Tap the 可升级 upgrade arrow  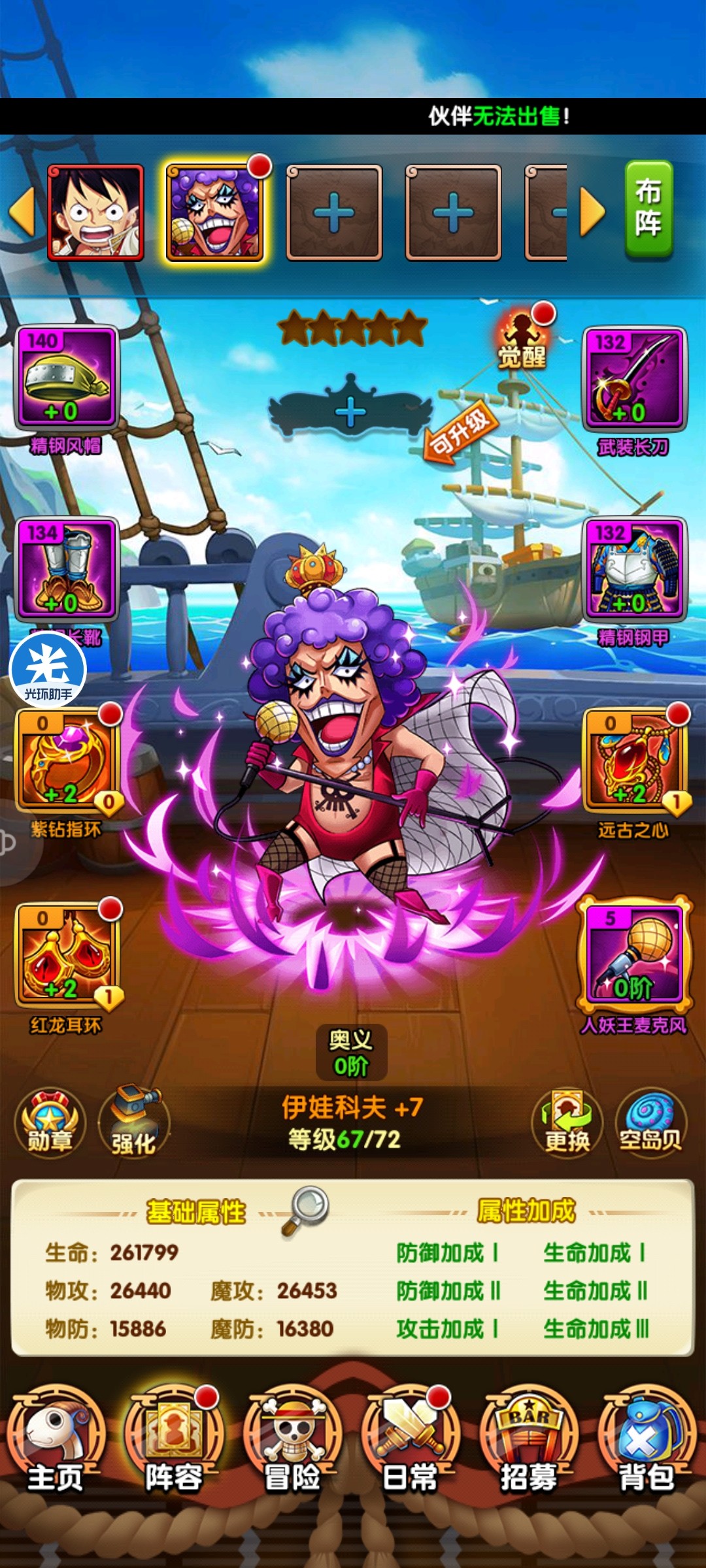460,434
